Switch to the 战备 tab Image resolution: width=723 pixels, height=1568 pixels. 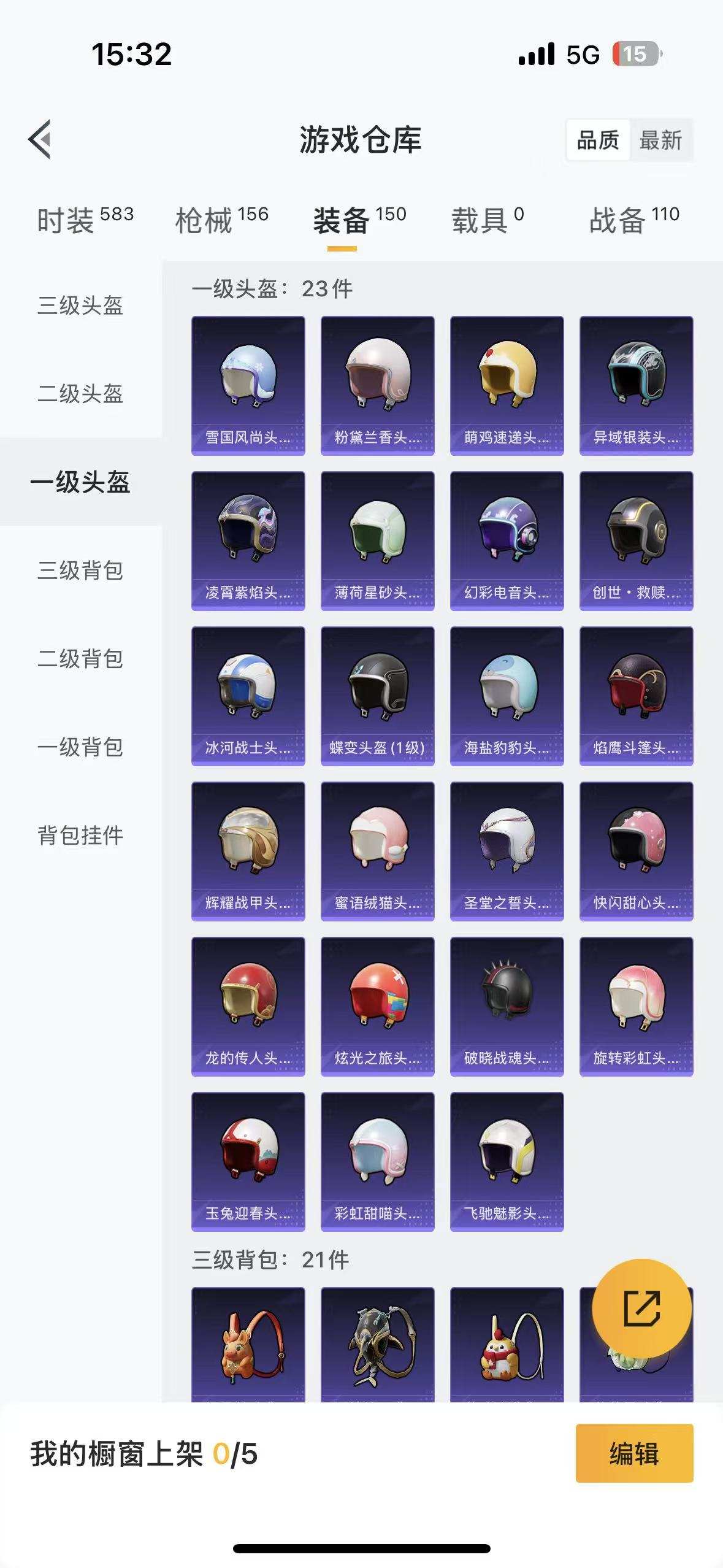[634, 220]
